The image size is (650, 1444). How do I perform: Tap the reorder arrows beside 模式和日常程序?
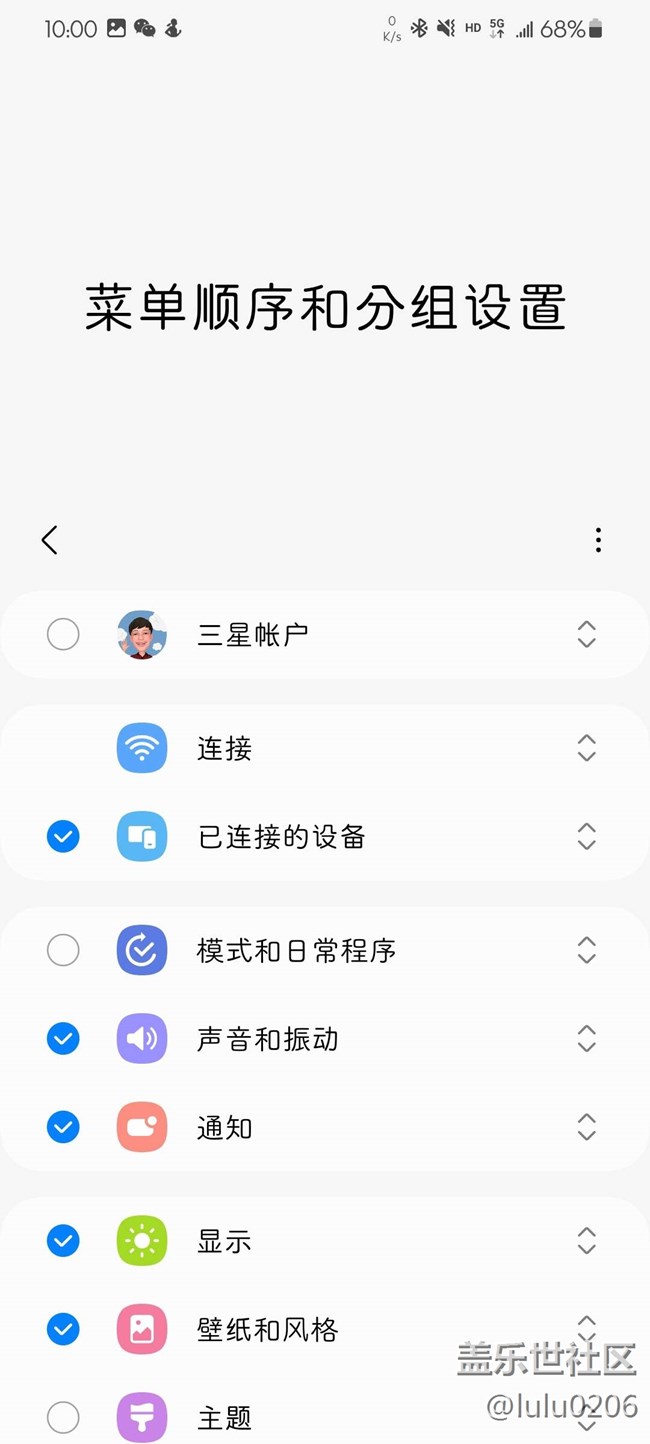click(587, 950)
